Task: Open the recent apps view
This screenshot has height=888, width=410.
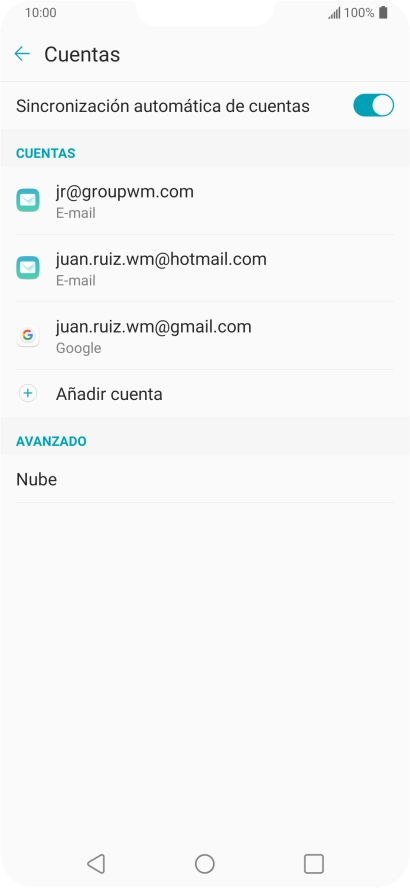Action: 314,864
